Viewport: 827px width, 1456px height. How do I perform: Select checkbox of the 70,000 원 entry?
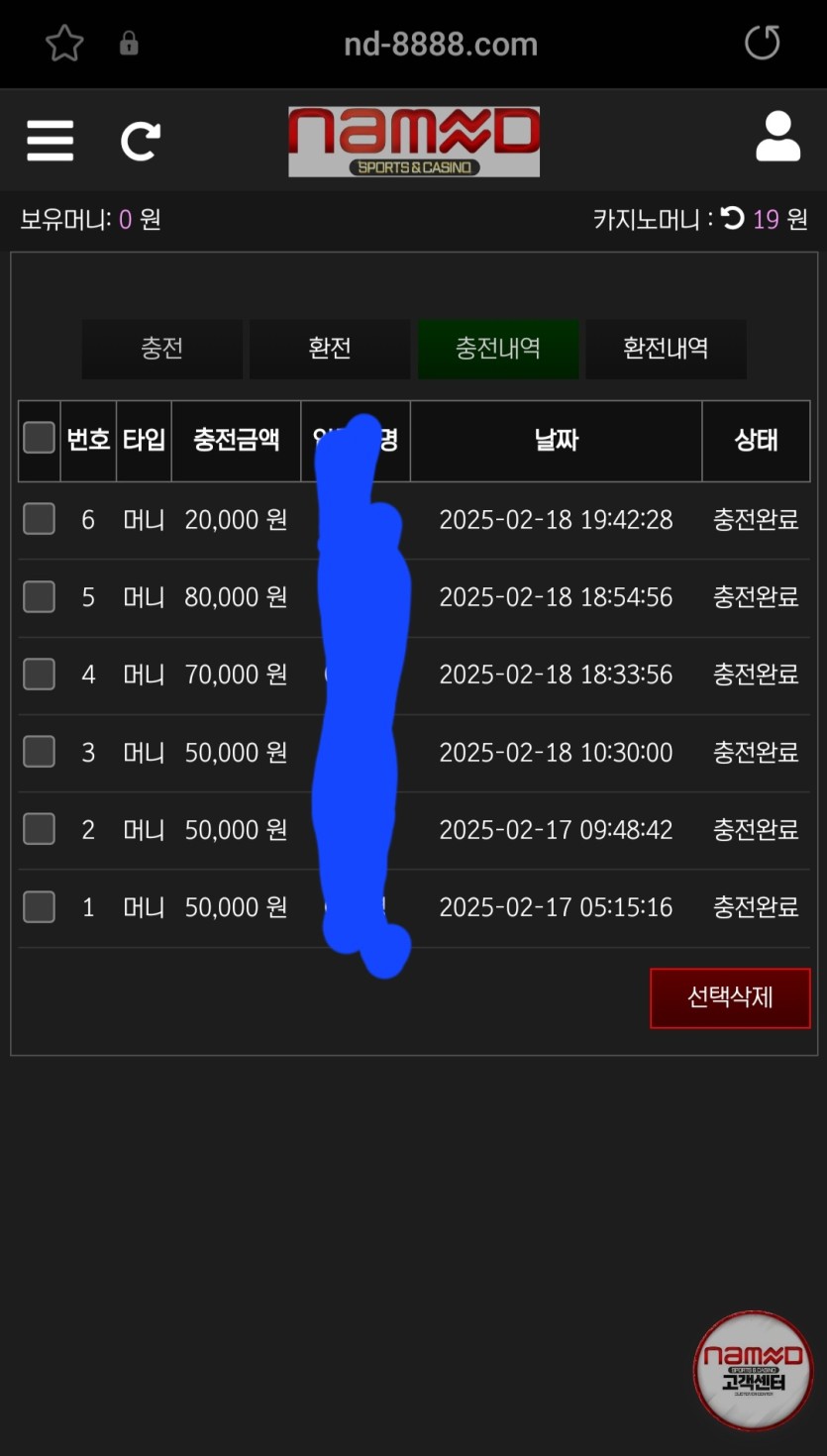pos(39,674)
